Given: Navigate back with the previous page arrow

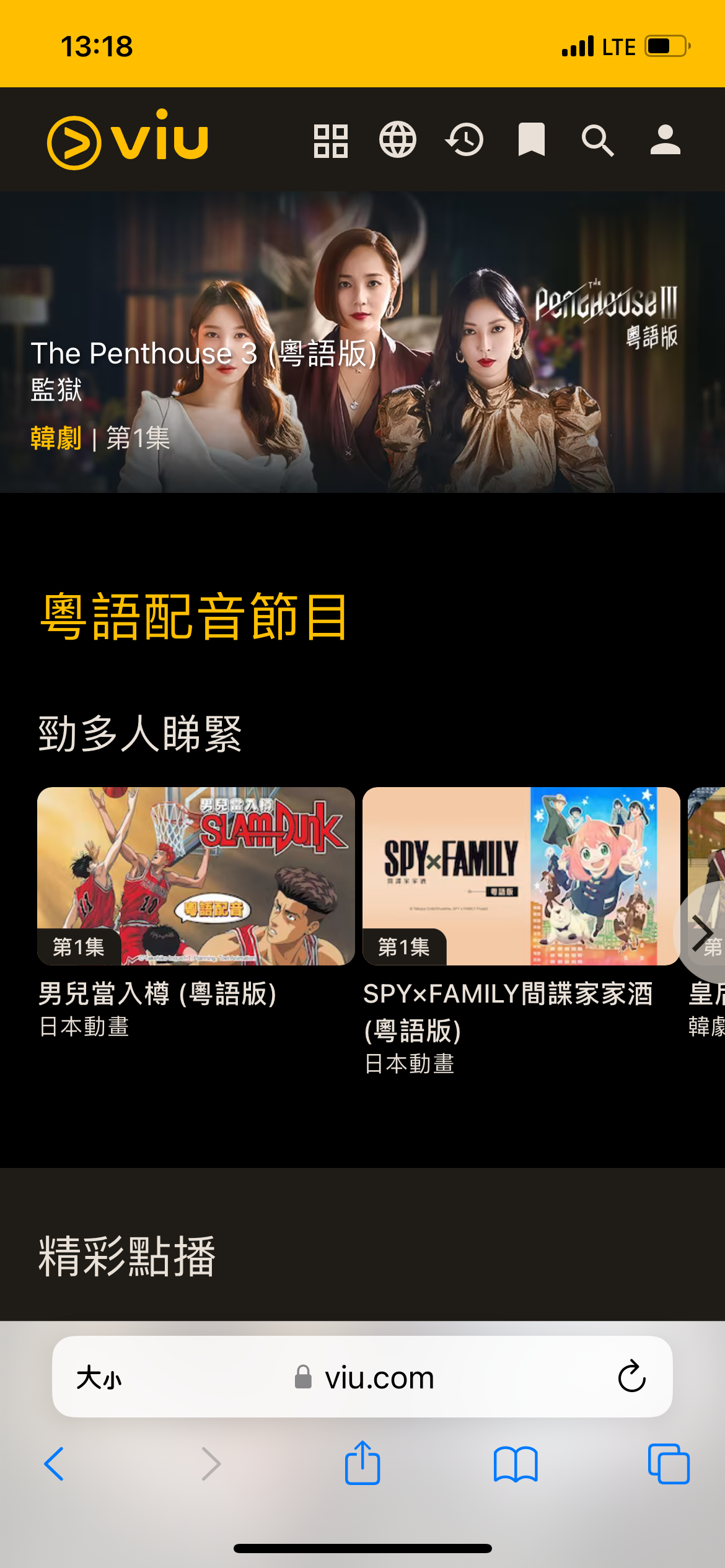Looking at the screenshot, I should [55, 1465].
